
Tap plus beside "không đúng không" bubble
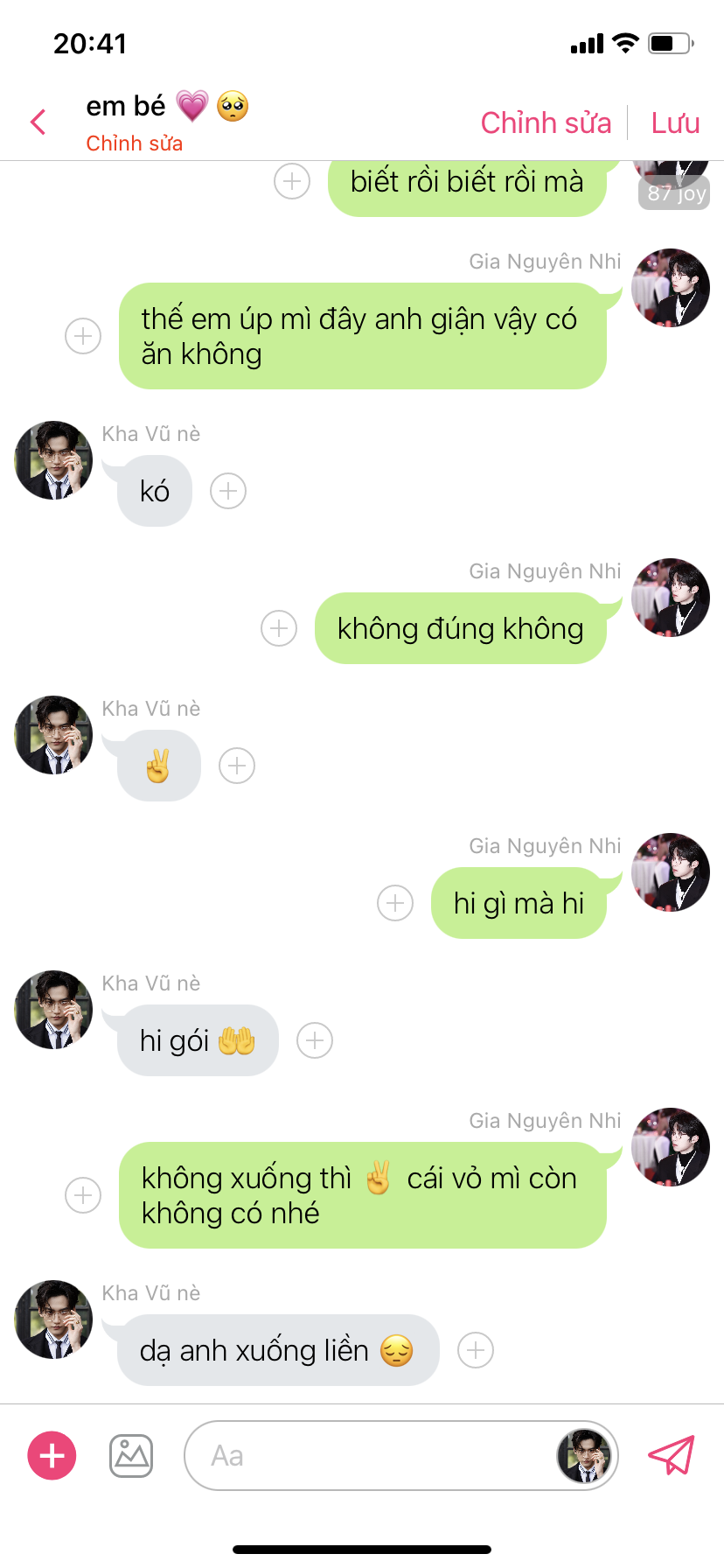(279, 628)
